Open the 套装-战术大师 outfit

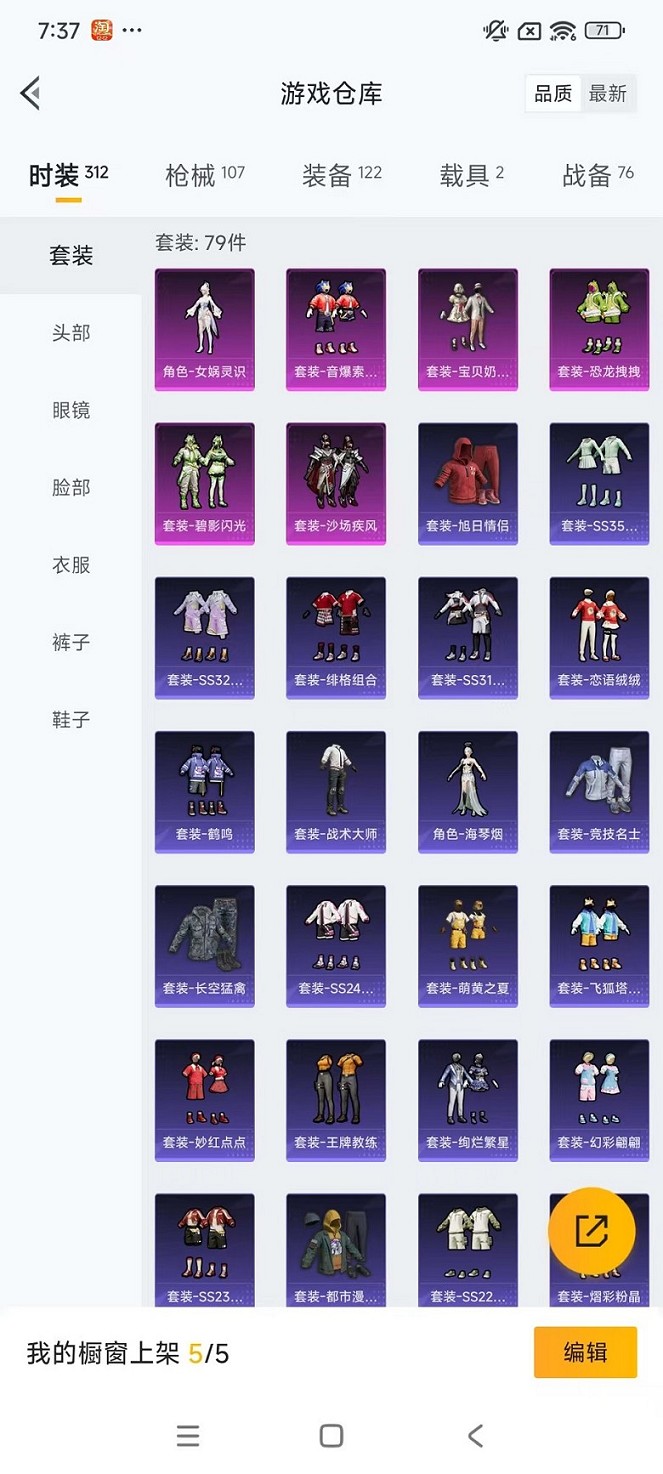tap(336, 791)
